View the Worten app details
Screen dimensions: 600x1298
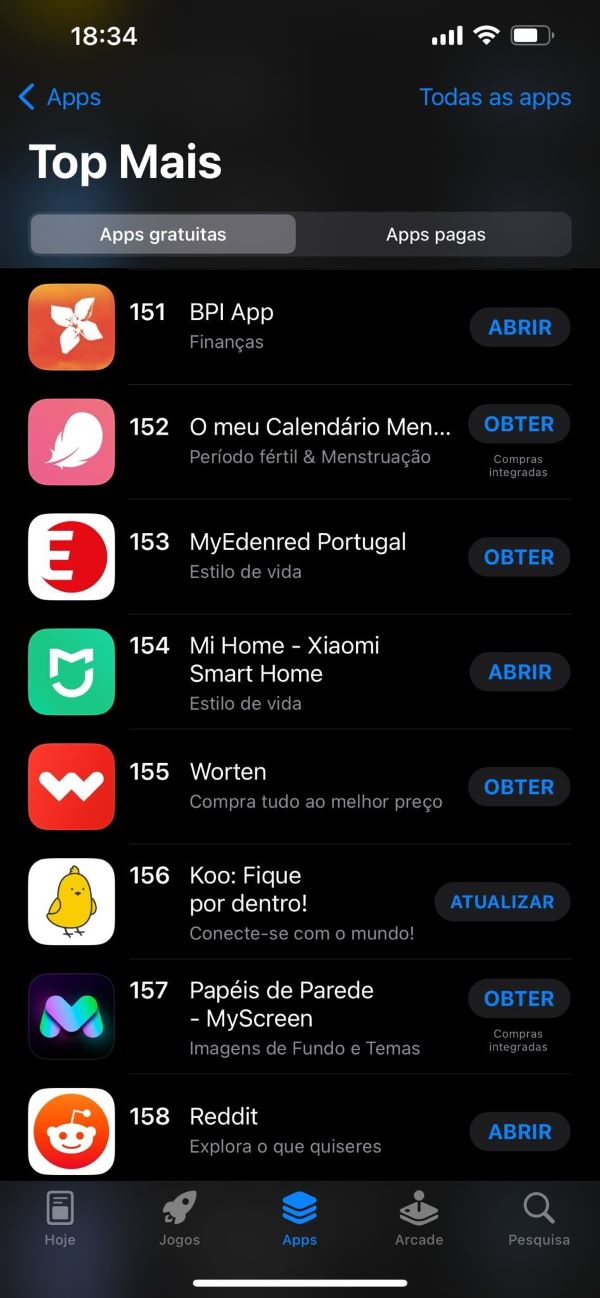tap(300, 786)
